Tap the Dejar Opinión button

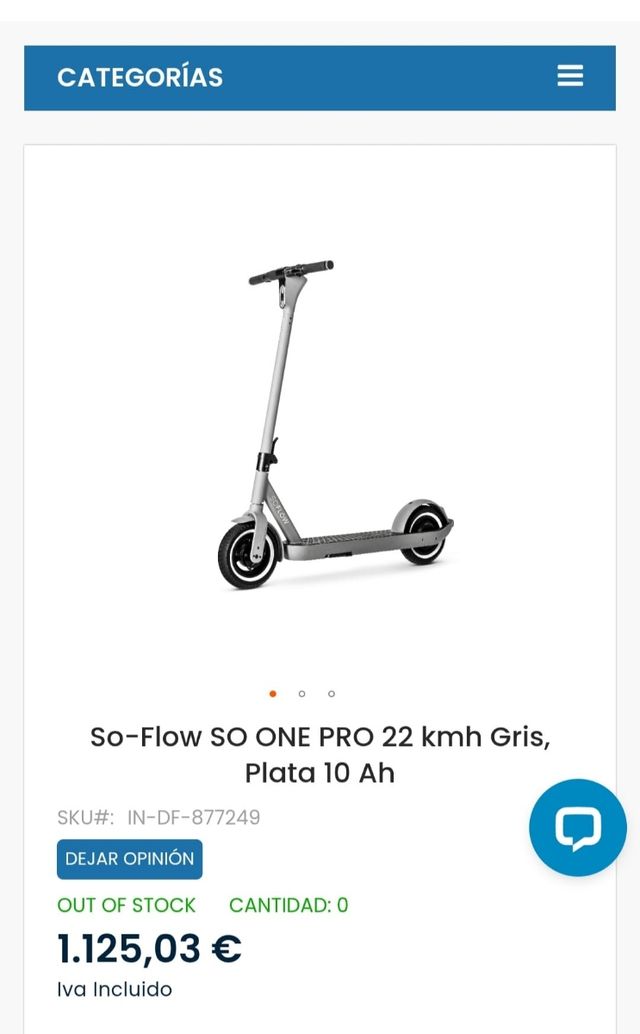click(130, 859)
